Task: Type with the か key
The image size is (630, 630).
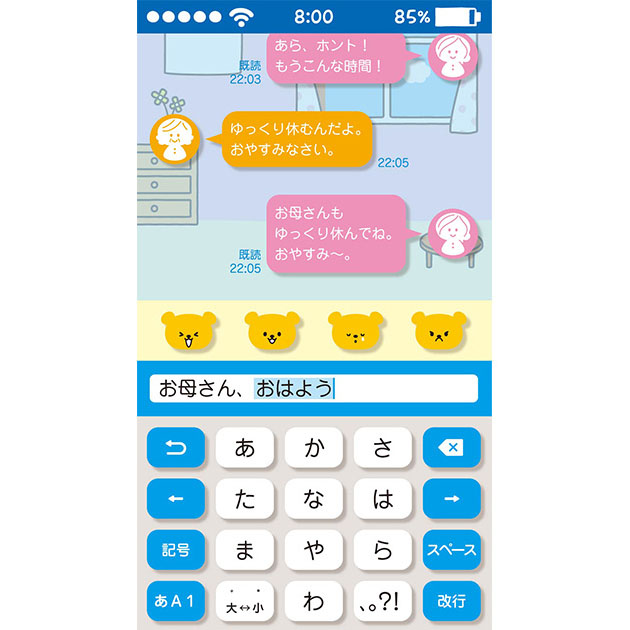Action: (314, 447)
